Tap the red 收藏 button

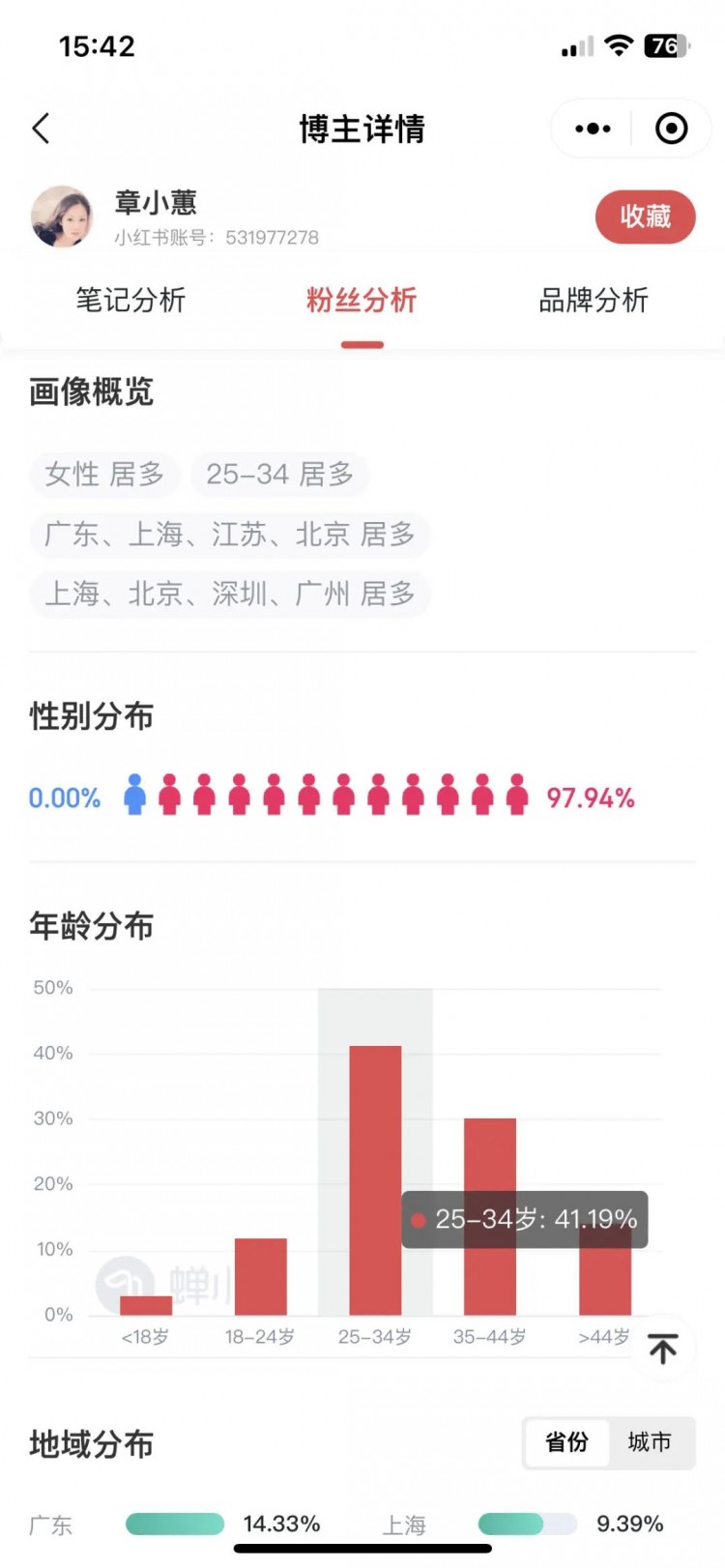[x=645, y=218]
